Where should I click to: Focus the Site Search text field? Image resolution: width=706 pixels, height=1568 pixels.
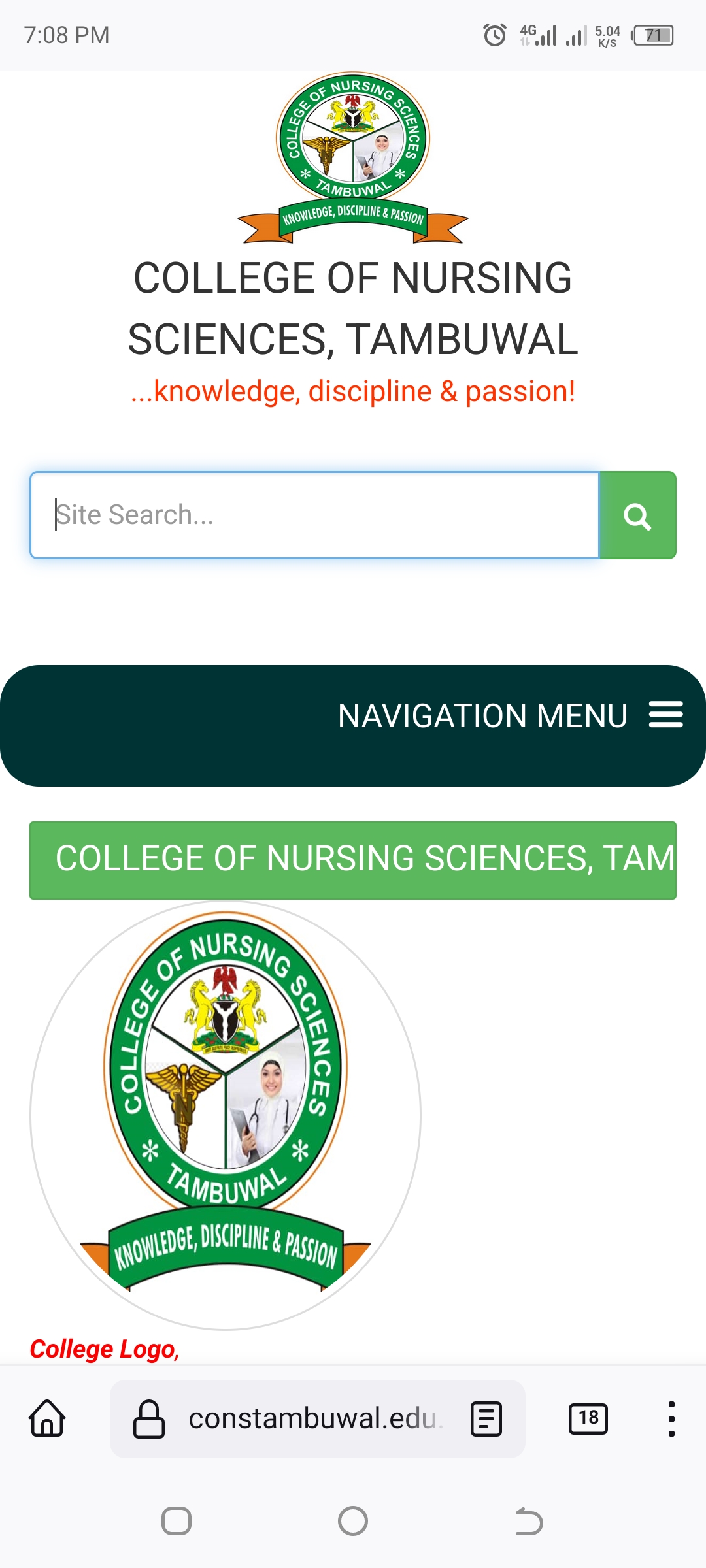click(x=314, y=515)
